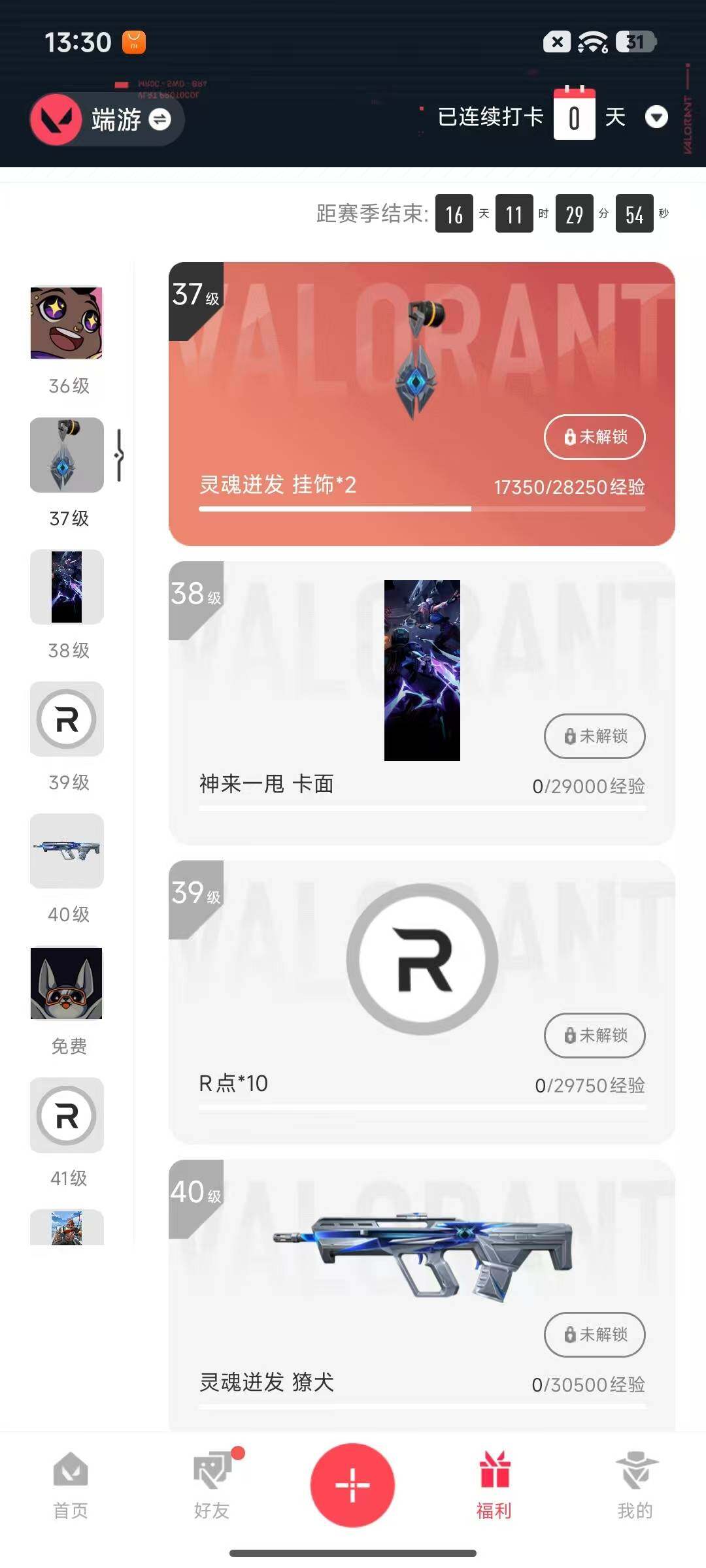Tap the red plus create button
The width and height of the screenshot is (706, 1568).
pos(352,1484)
